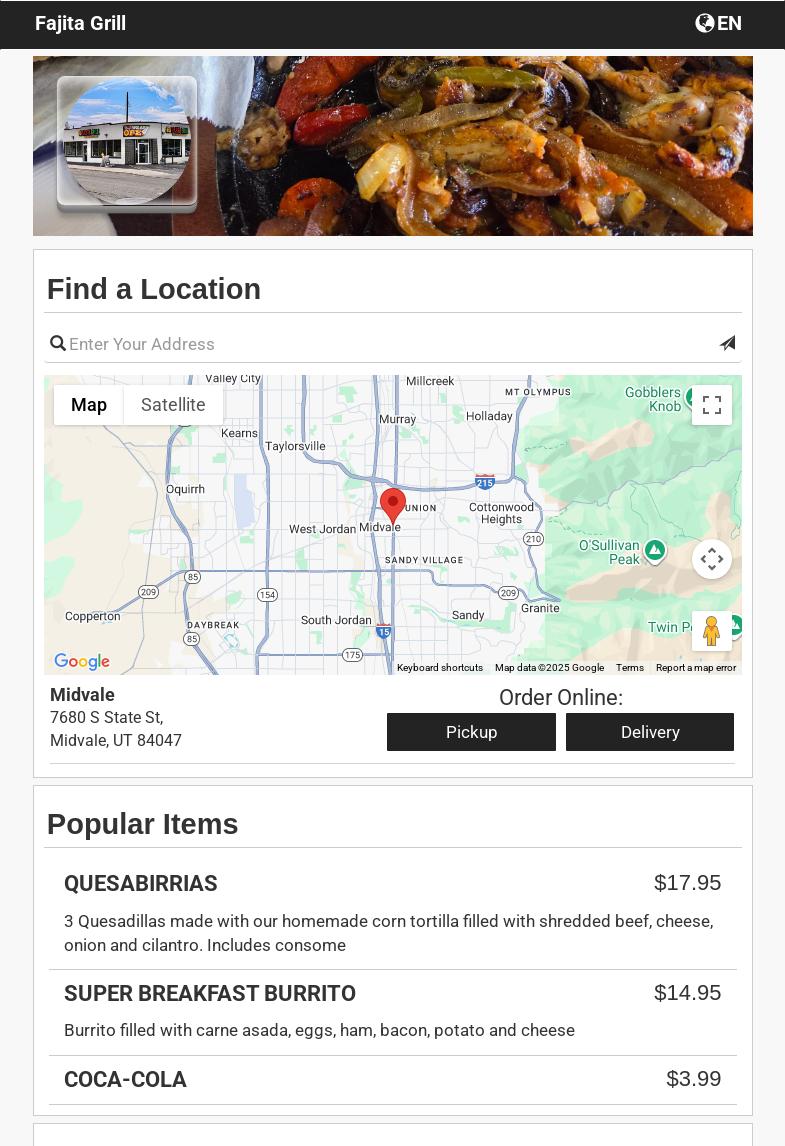The image size is (785, 1146).
Task: Open the Quesabirrias item
Action: tap(141, 884)
